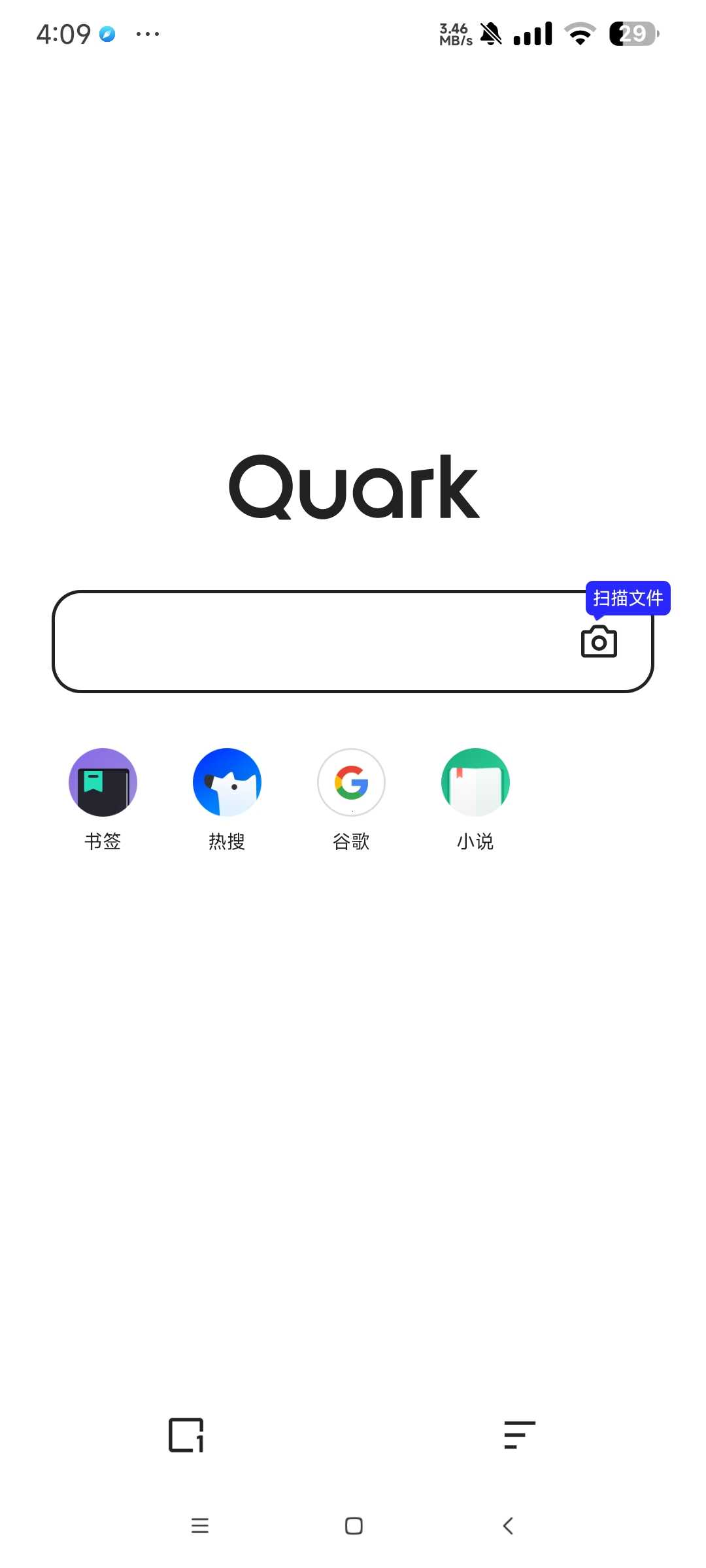
Task: Tap the Quark search box
Action: (353, 642)
